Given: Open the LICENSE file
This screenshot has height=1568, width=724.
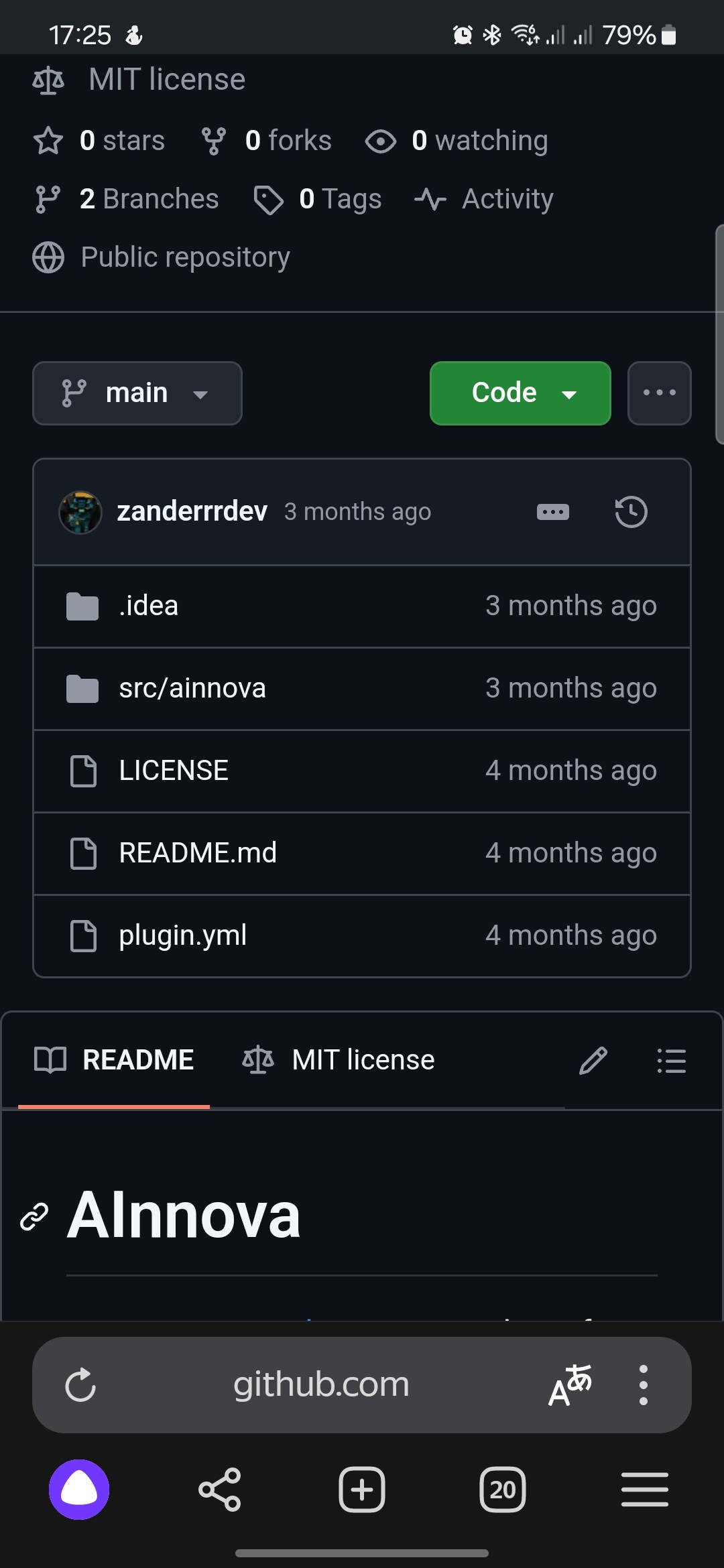Looking at the screenshot, I should (x=174, y=771).
